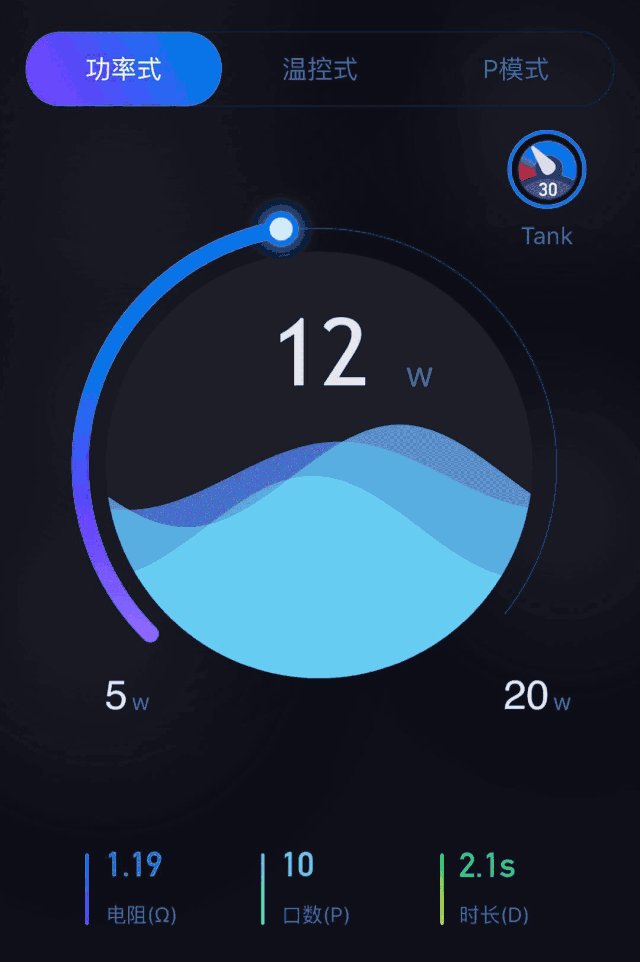Viewport: 640px width, 962px height.
Task: Select the 功率式 mode tab
Action: click(123, 69)
